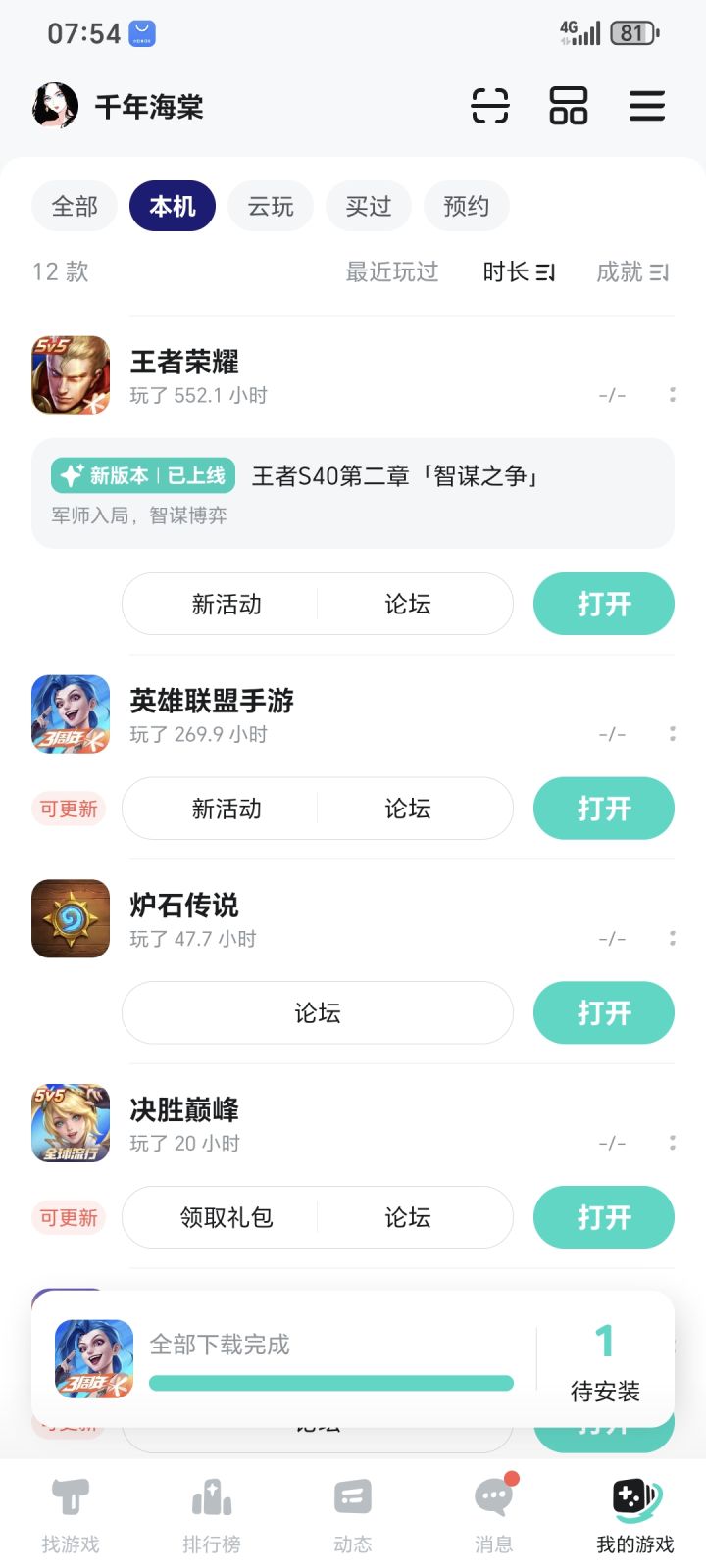Tap 打开 to launch 王者荣耀
Viewport: 706px width, 1568px height.
(603, 604)
